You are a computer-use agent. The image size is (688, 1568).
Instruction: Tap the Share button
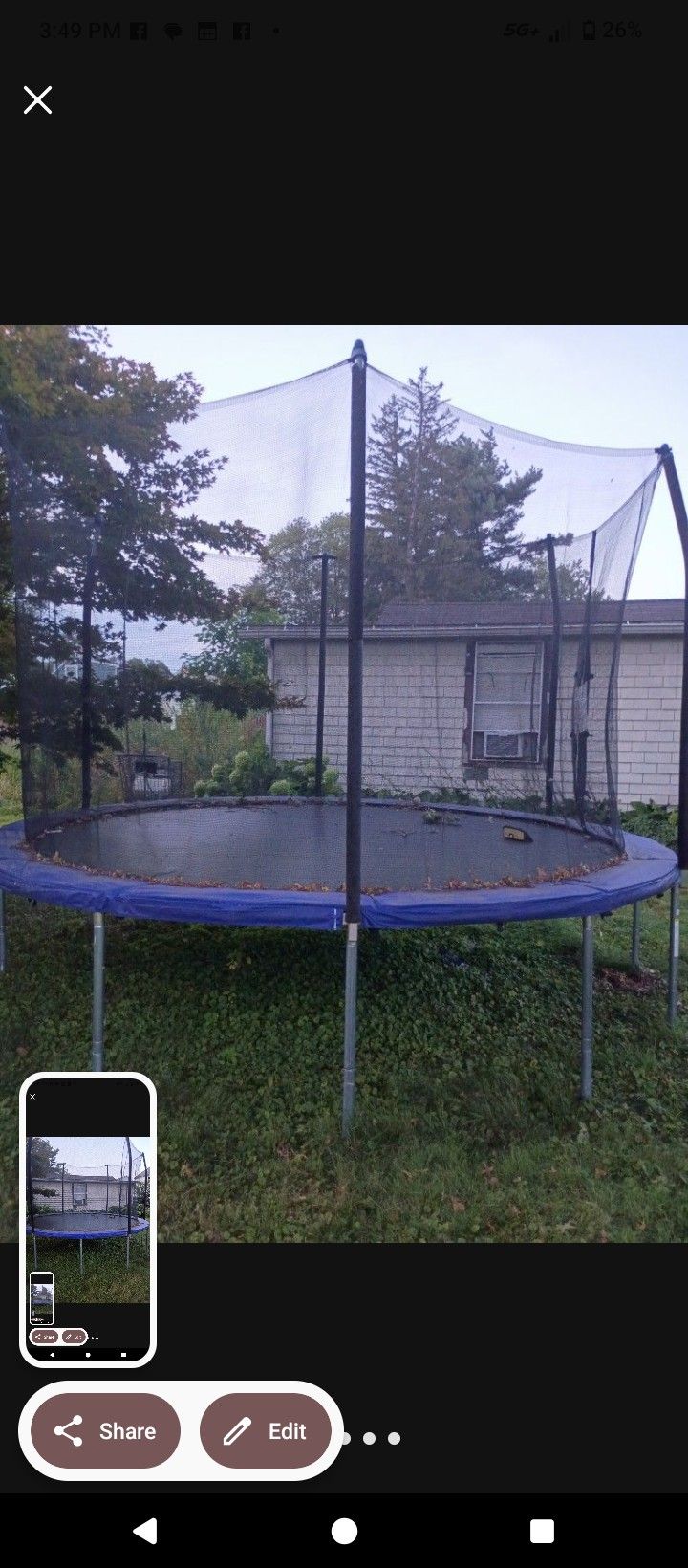(x=104, y=1431)
